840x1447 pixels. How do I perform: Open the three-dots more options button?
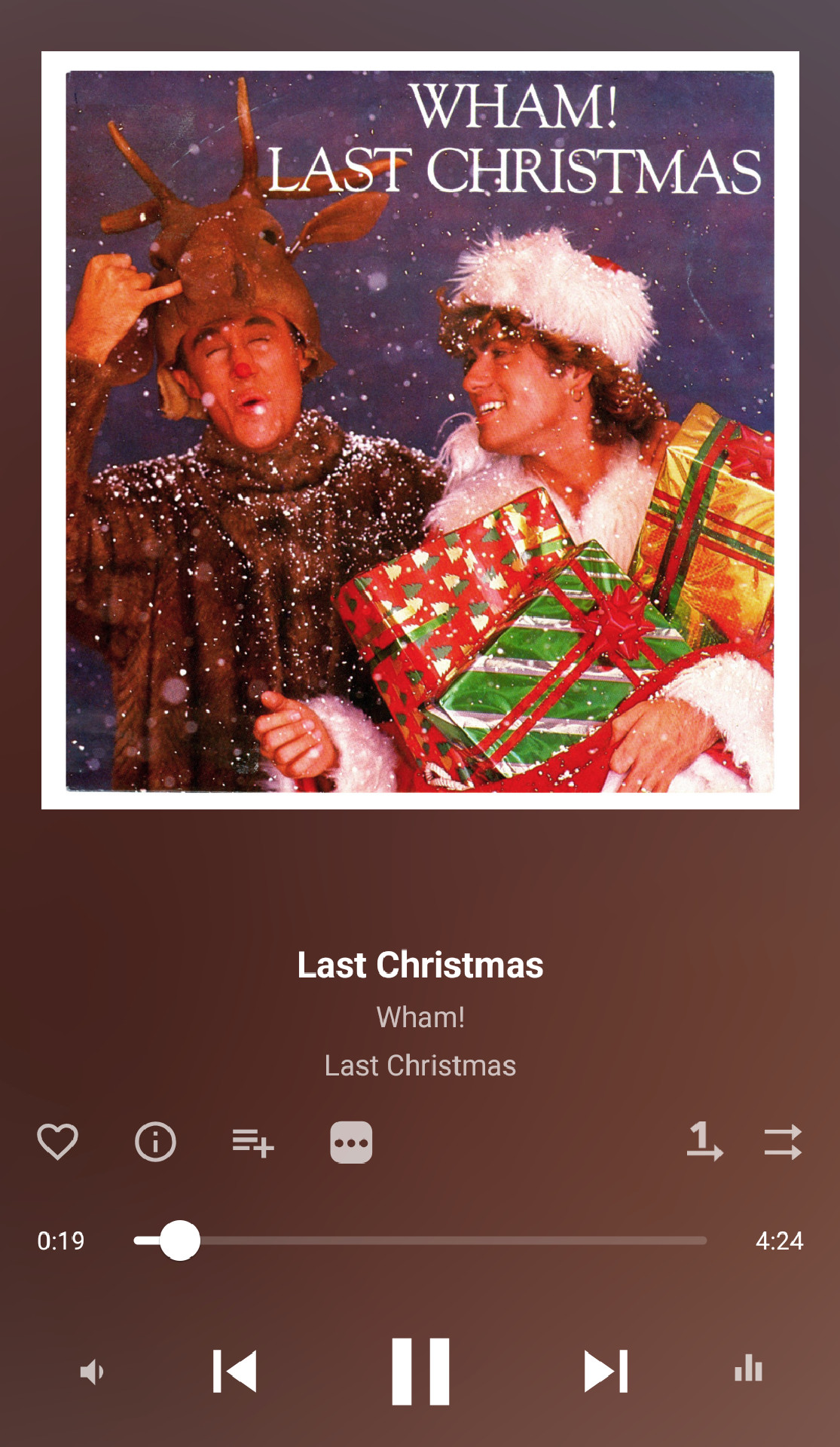(x=351, y=1143)
